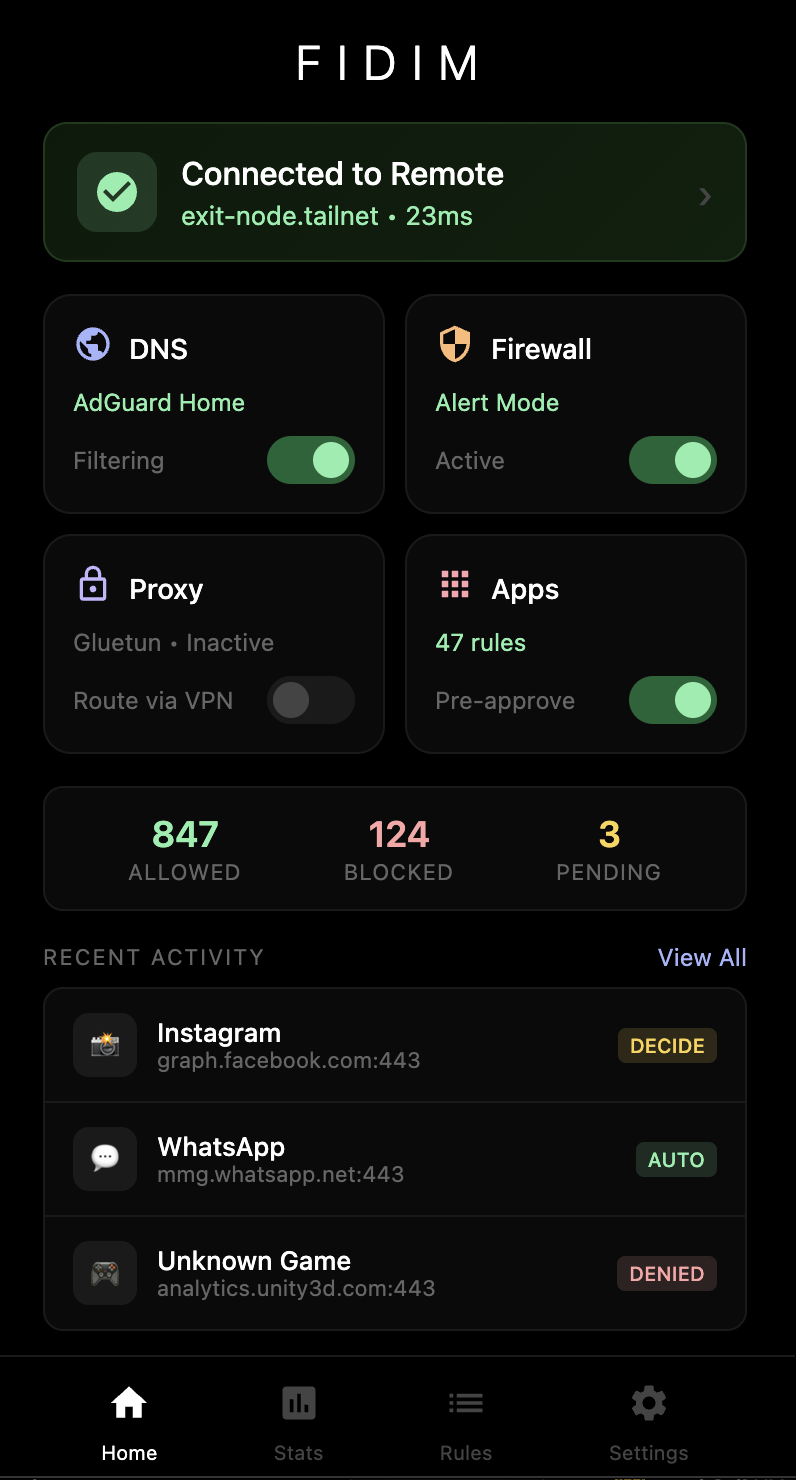Click the Unknown Game controller icon

point(105,1273)
